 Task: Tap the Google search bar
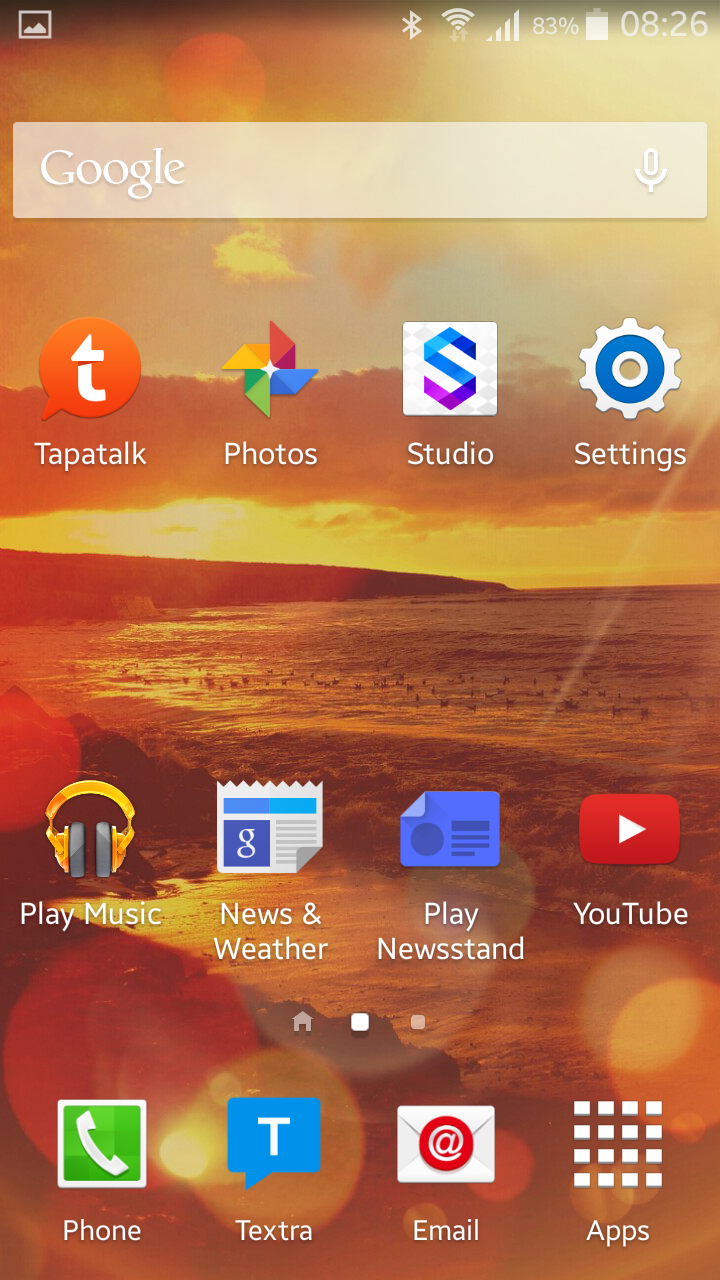tap(360, 170)
